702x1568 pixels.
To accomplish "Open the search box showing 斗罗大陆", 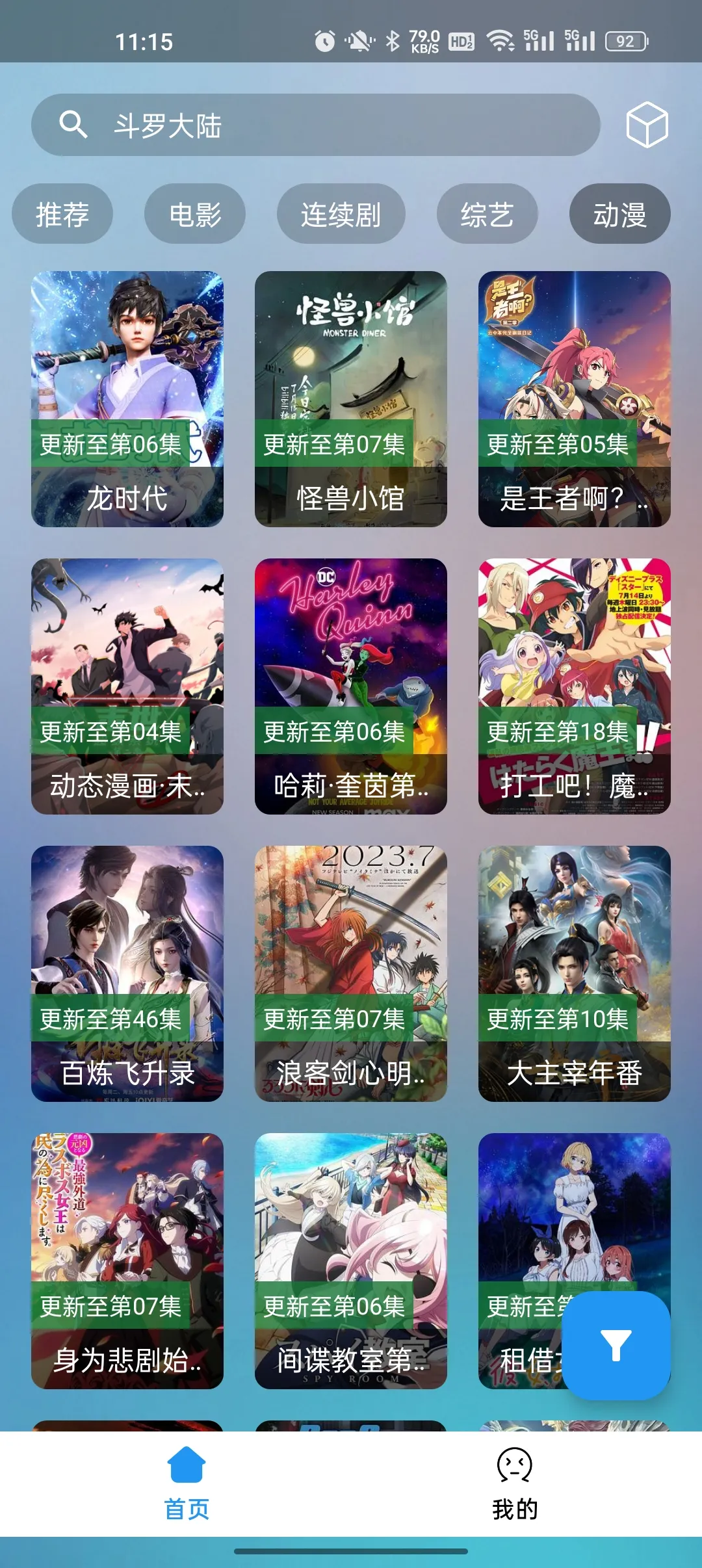I will (x=315, y=125).
